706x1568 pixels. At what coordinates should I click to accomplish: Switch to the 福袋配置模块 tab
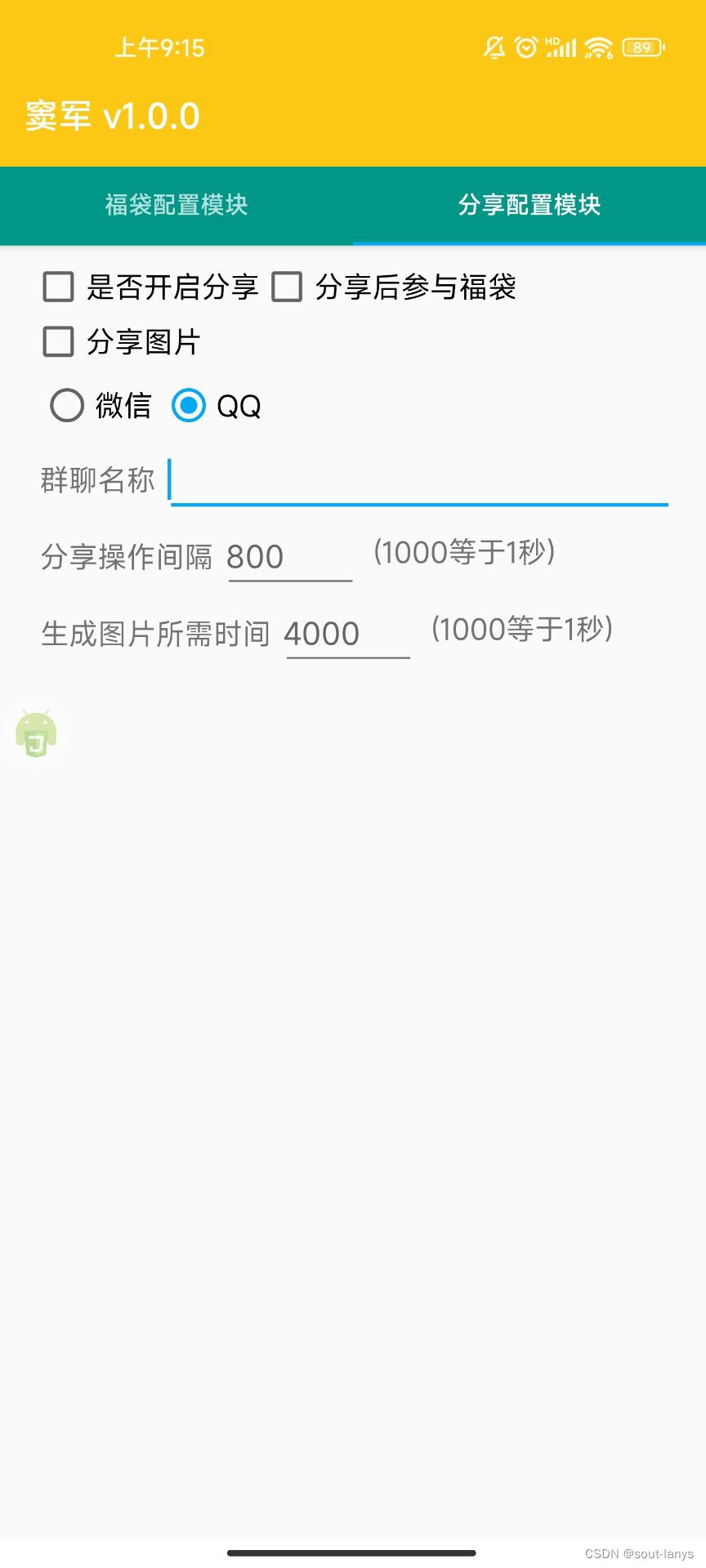176,206
